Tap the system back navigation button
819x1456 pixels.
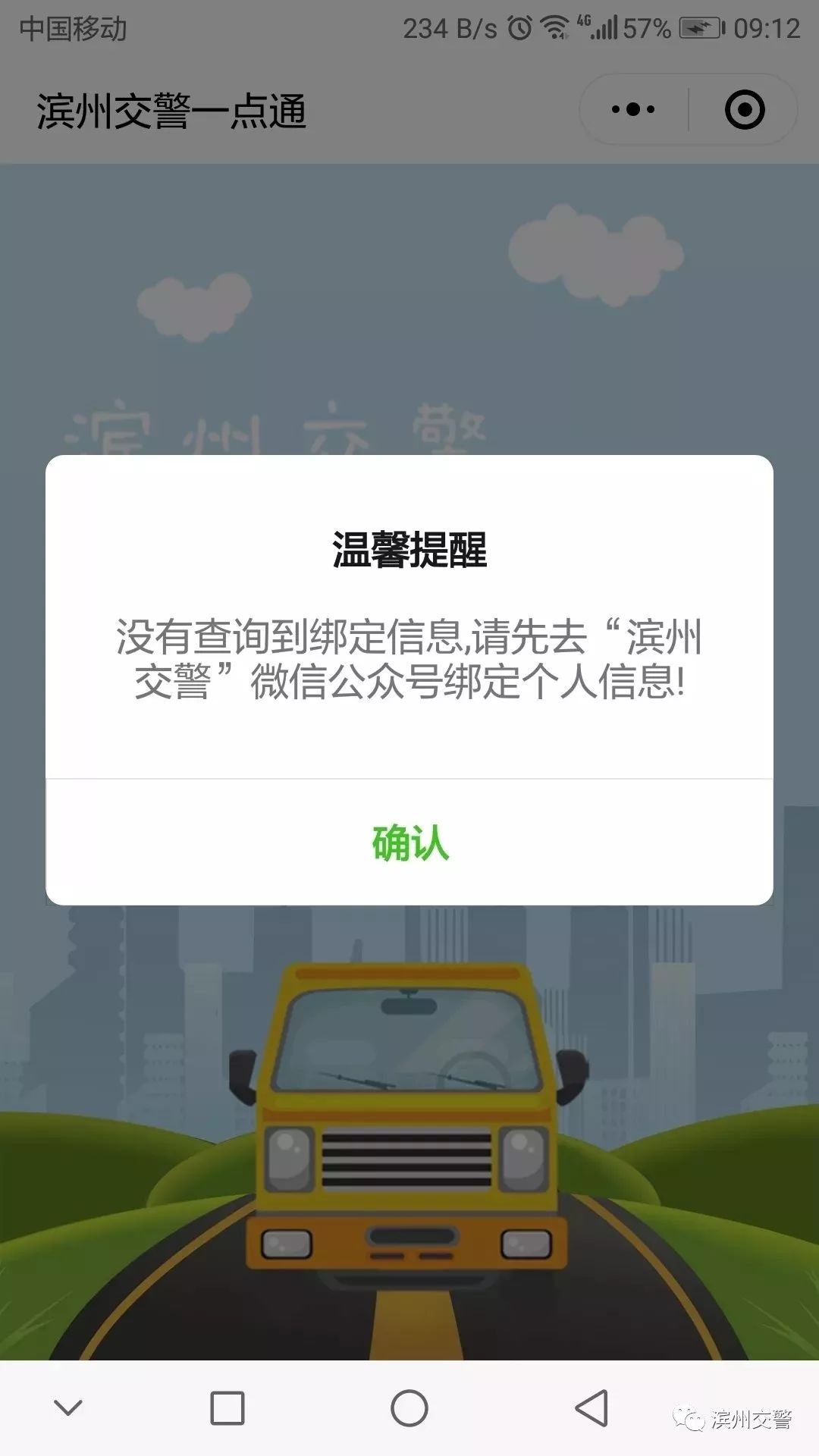(x=591, y=1408)
